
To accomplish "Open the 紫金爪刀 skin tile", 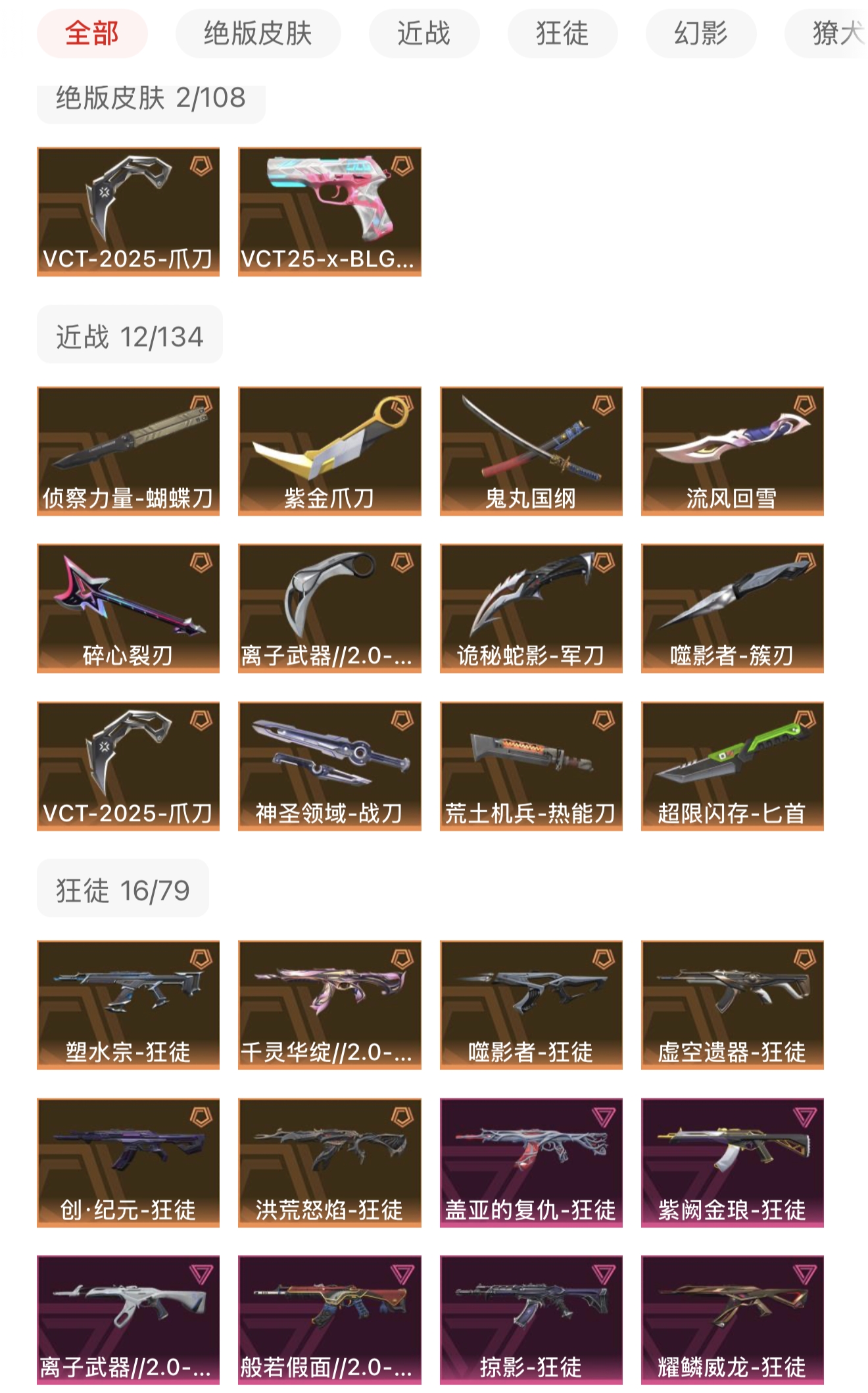I will click(x=329, y=451).
